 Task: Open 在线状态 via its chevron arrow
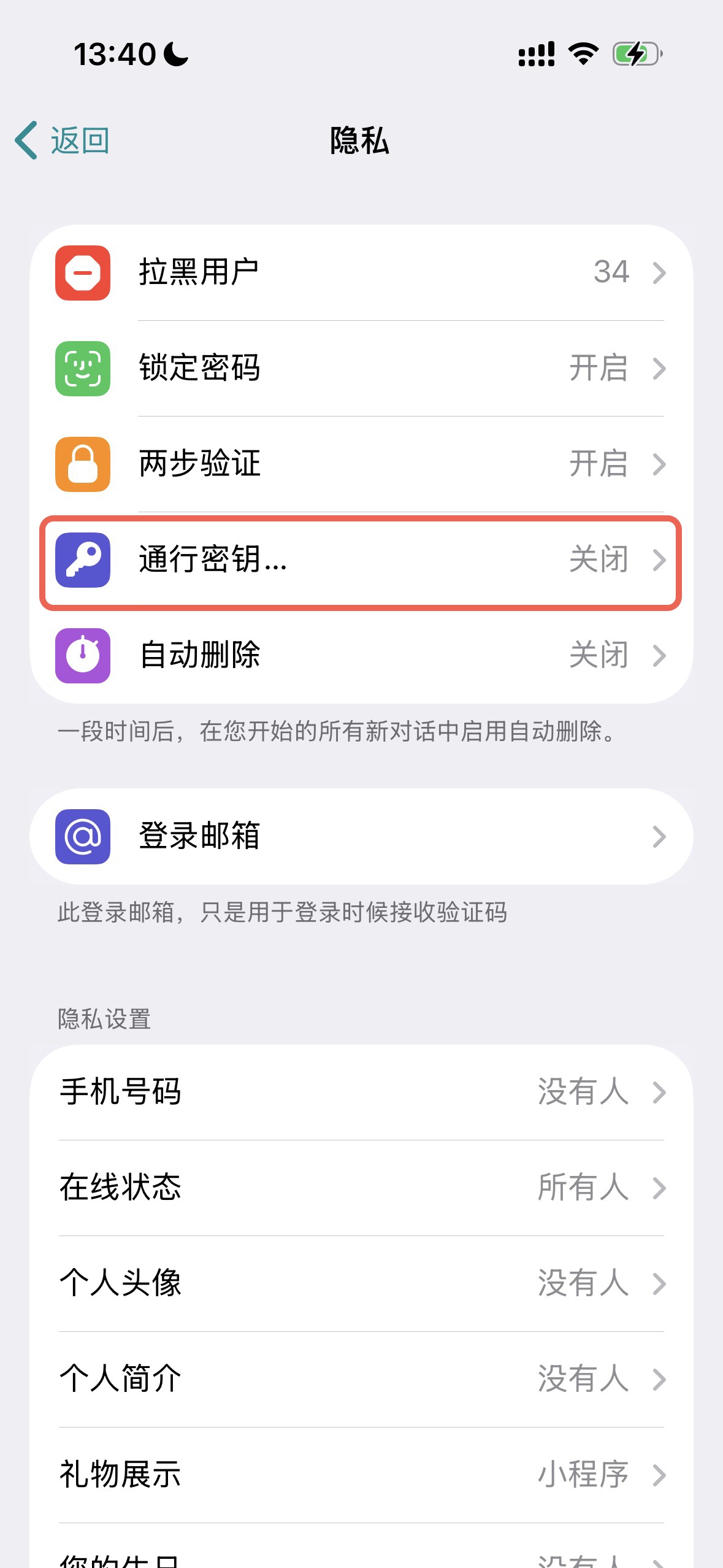[659, 1186]
